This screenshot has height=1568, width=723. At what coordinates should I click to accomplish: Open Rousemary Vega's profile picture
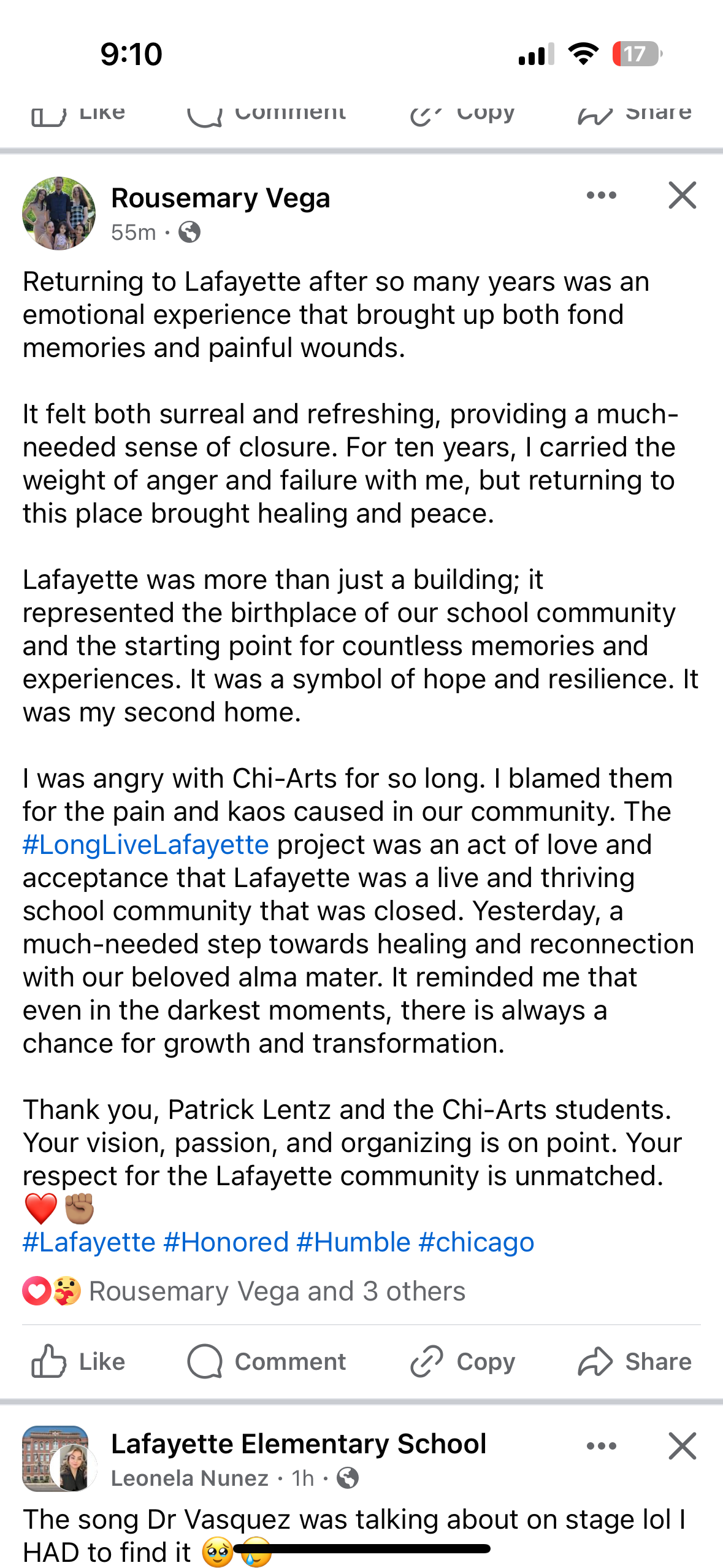coord(59,213)
